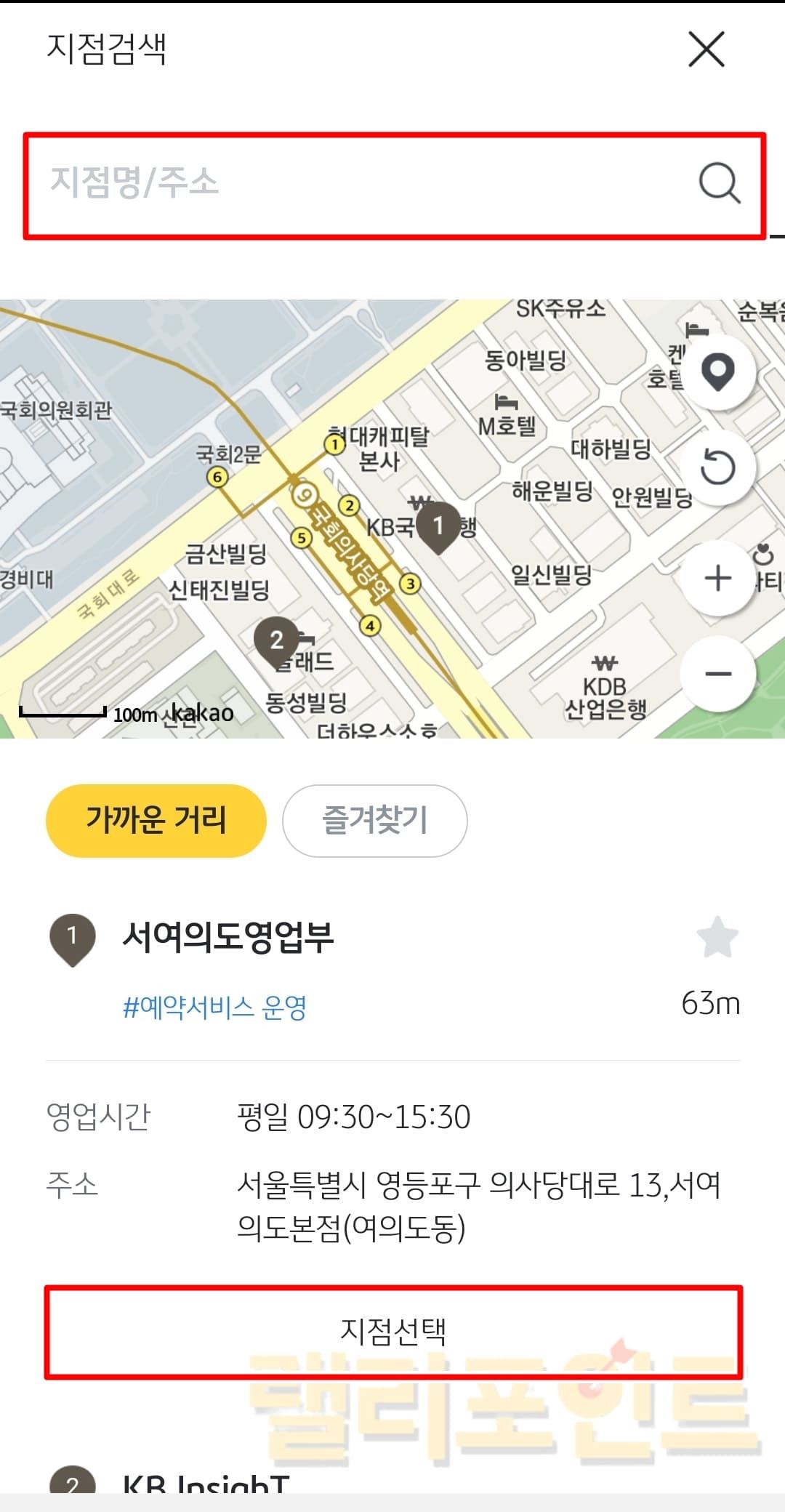This screenshot has height=1512, width=785.
Task: Tap the 지점명/주소 search field
Action: tap(363, 182)
